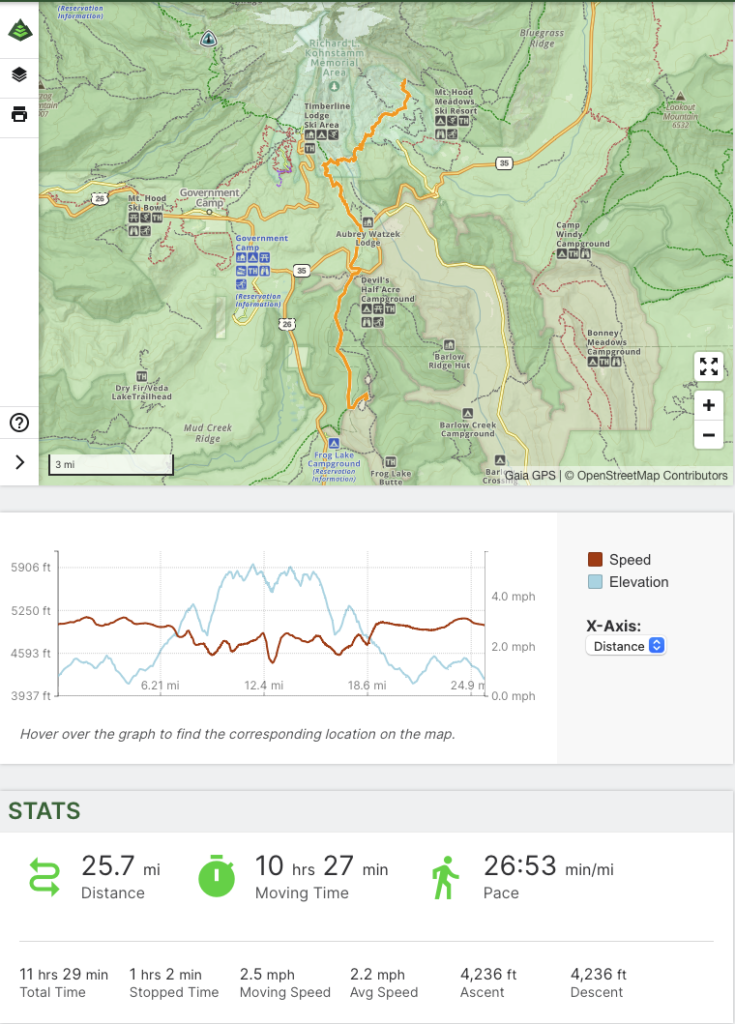Print the map
This screenshot has width=735, height=1024.
pos(19,113)
